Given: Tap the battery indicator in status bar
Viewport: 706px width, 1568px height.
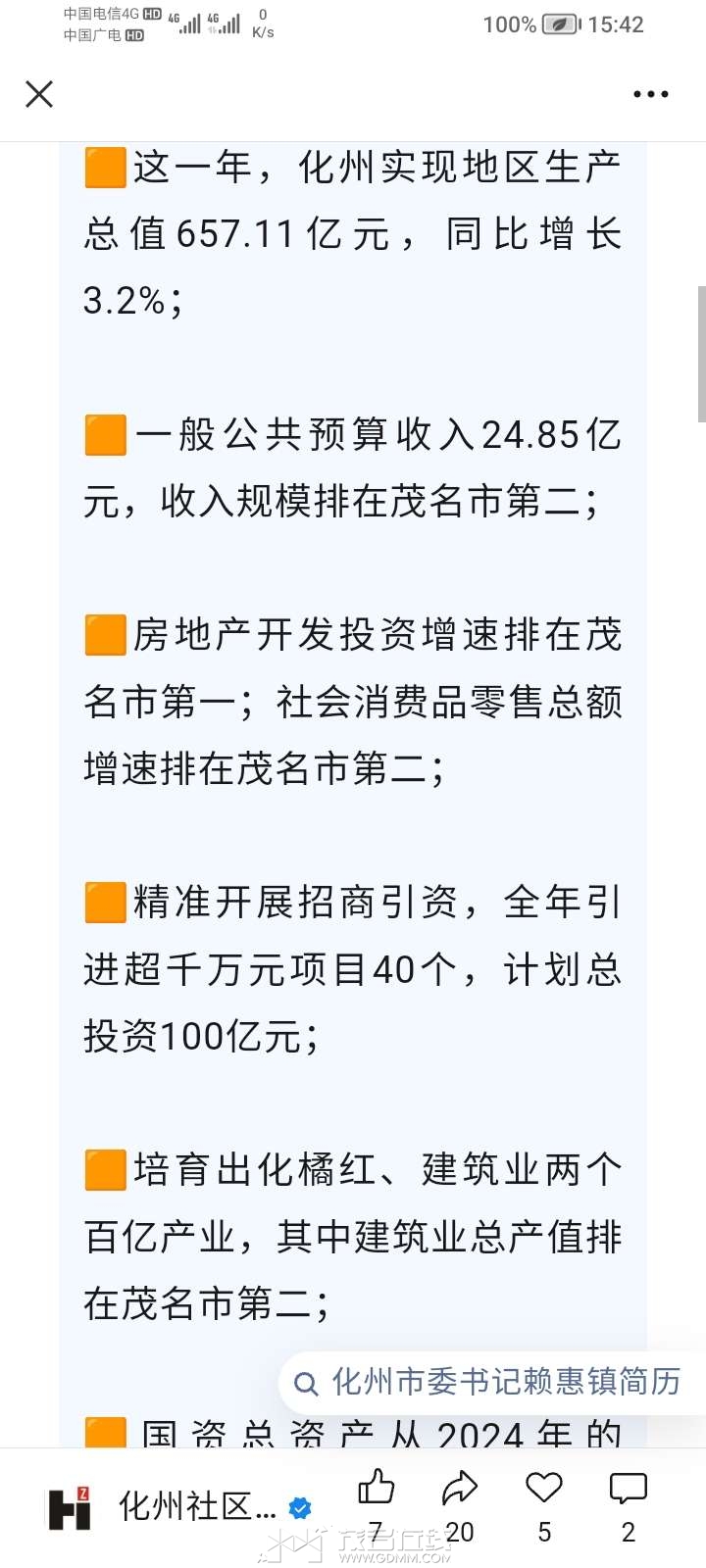Looking at the screenshot, I should pos(561,25).
